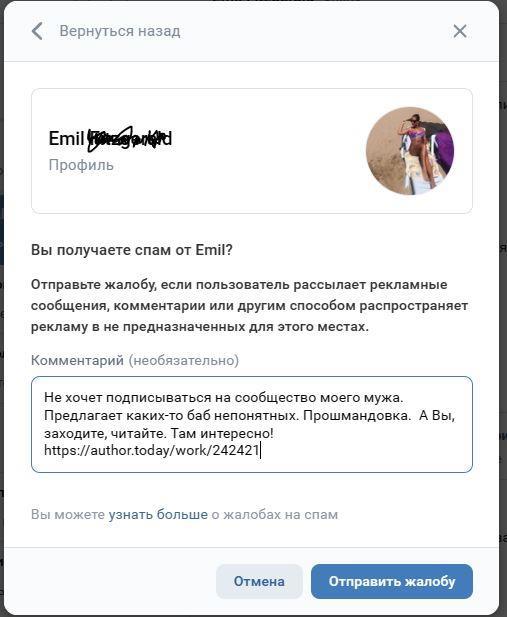This screenshot has width=507, height=617.
Task: Open the узнать больше link
Action: pyautogui.click(x=158, y=514)
